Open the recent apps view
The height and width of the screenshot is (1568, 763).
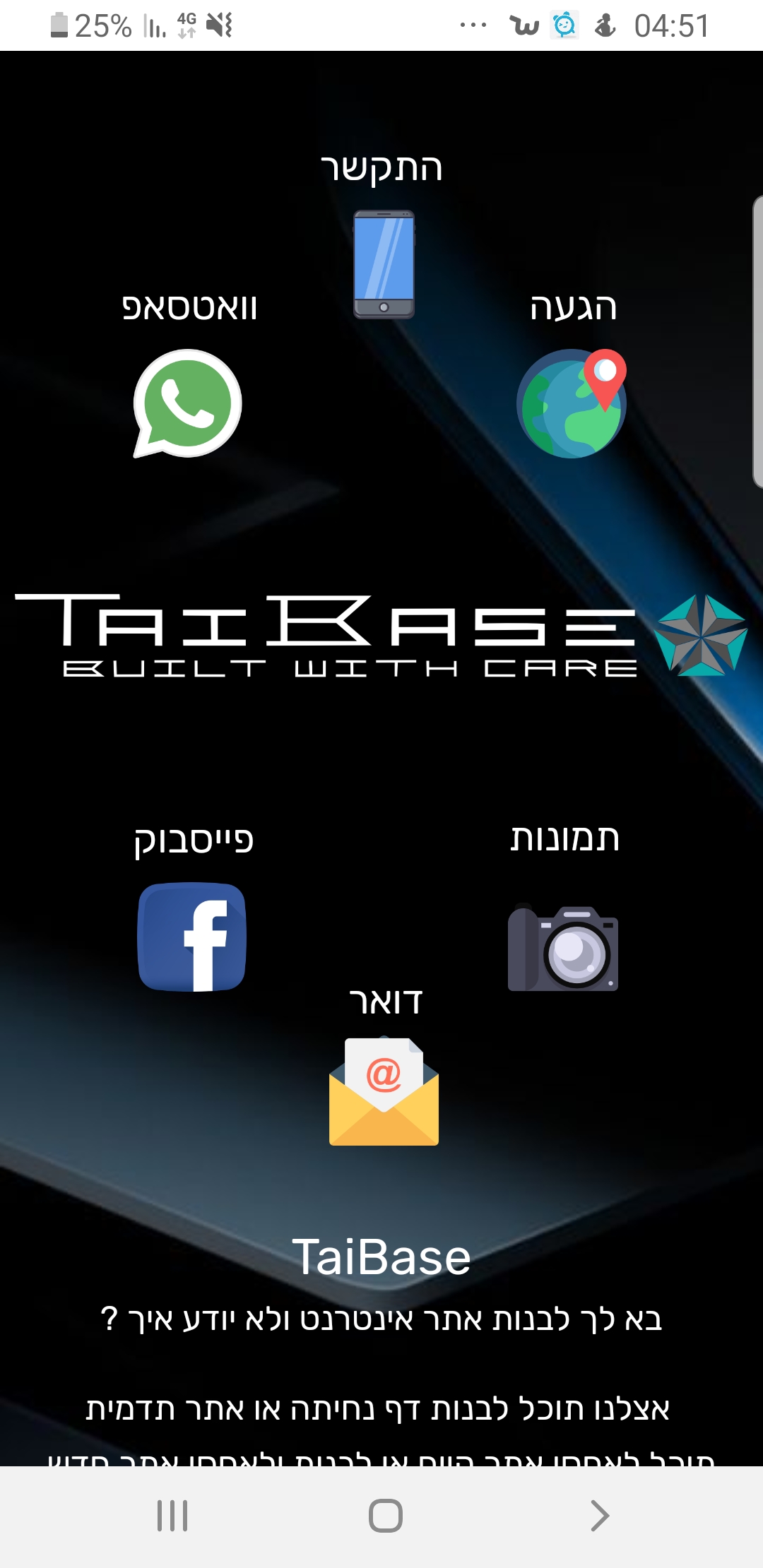172,1516
